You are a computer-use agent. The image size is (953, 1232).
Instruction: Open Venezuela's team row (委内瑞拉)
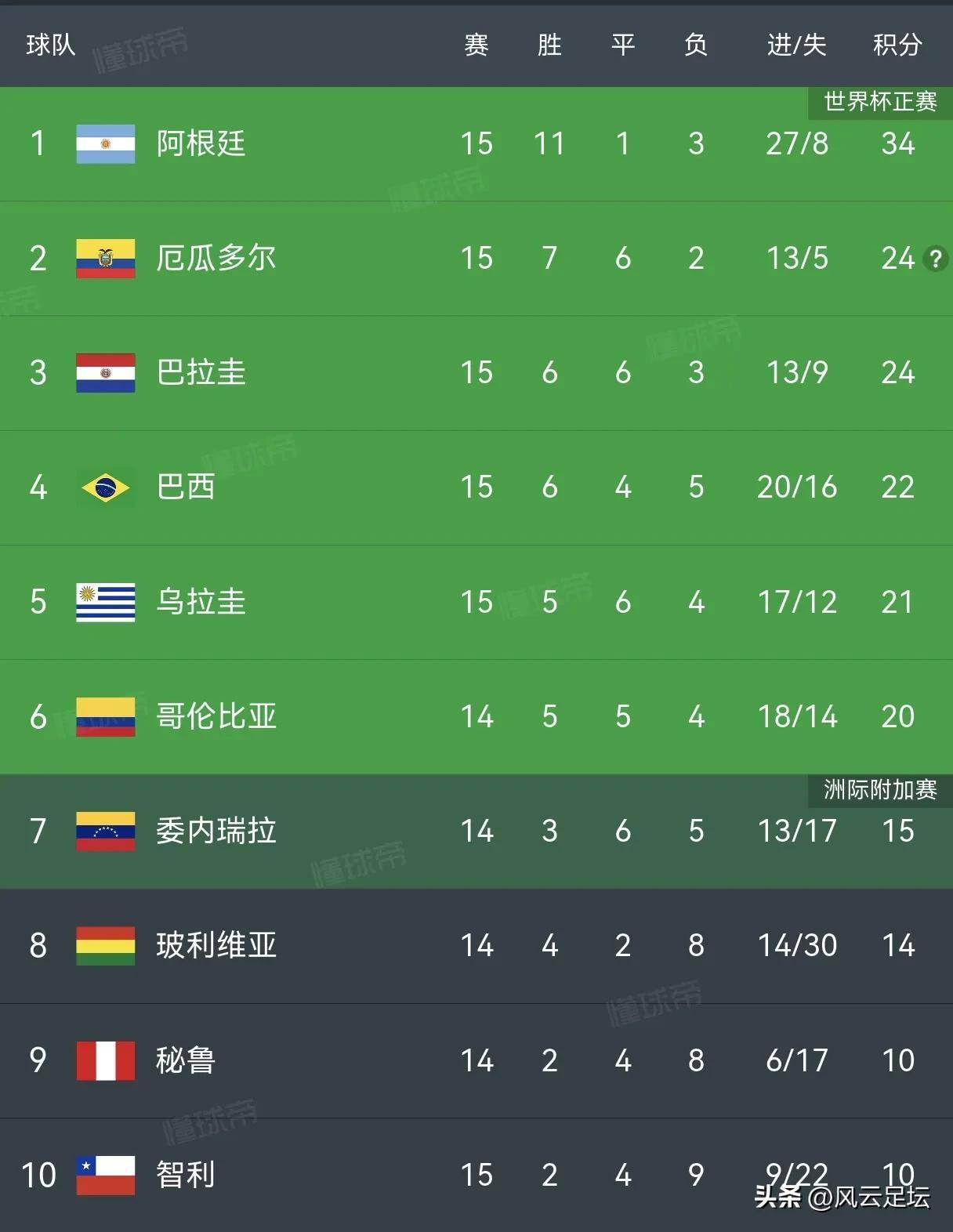[216, 831]
